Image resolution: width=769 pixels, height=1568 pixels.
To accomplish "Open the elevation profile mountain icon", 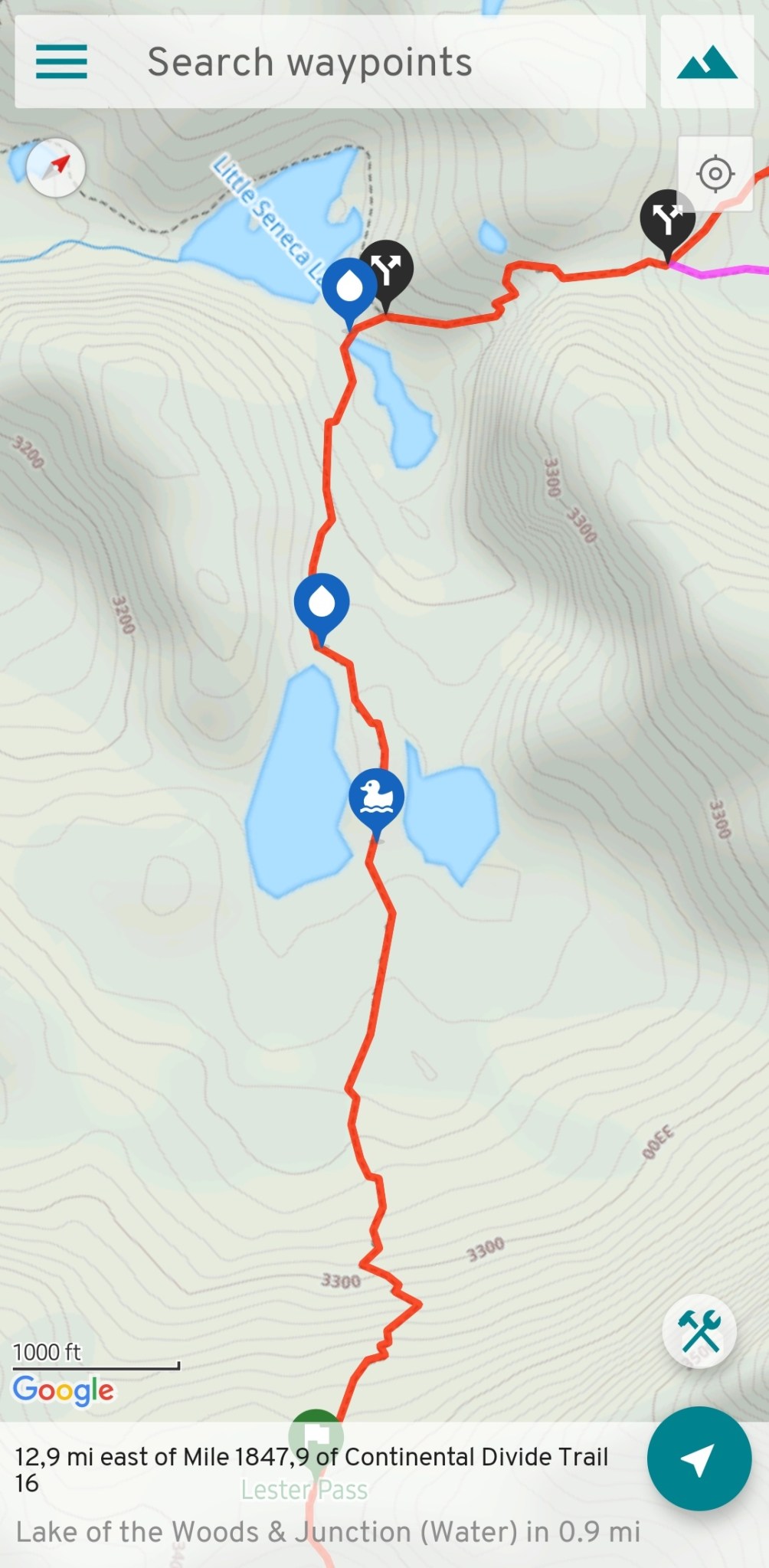I will point(706,62).
